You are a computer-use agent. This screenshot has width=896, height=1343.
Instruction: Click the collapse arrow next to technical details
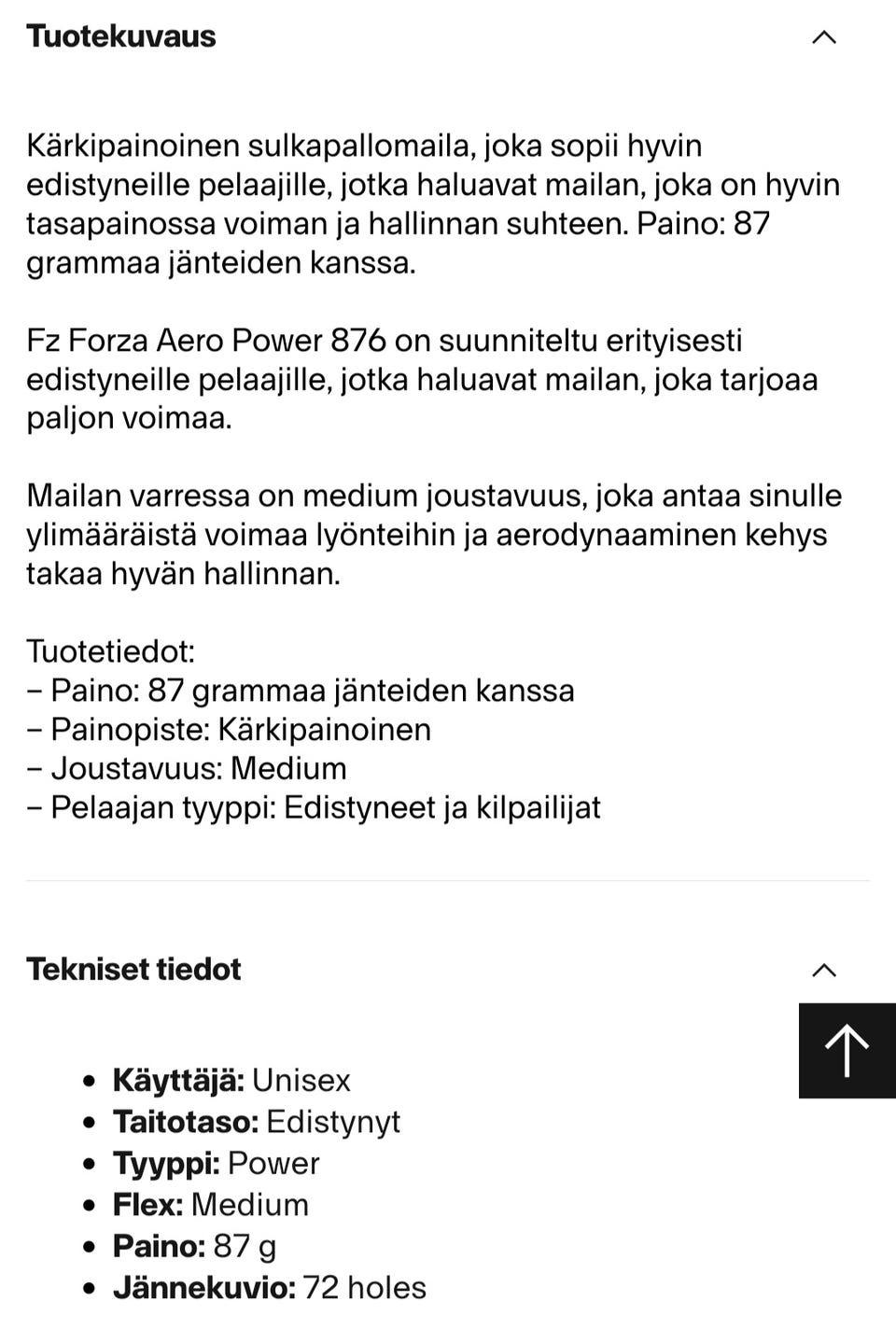pyautogui.click(x=823, y=971)
